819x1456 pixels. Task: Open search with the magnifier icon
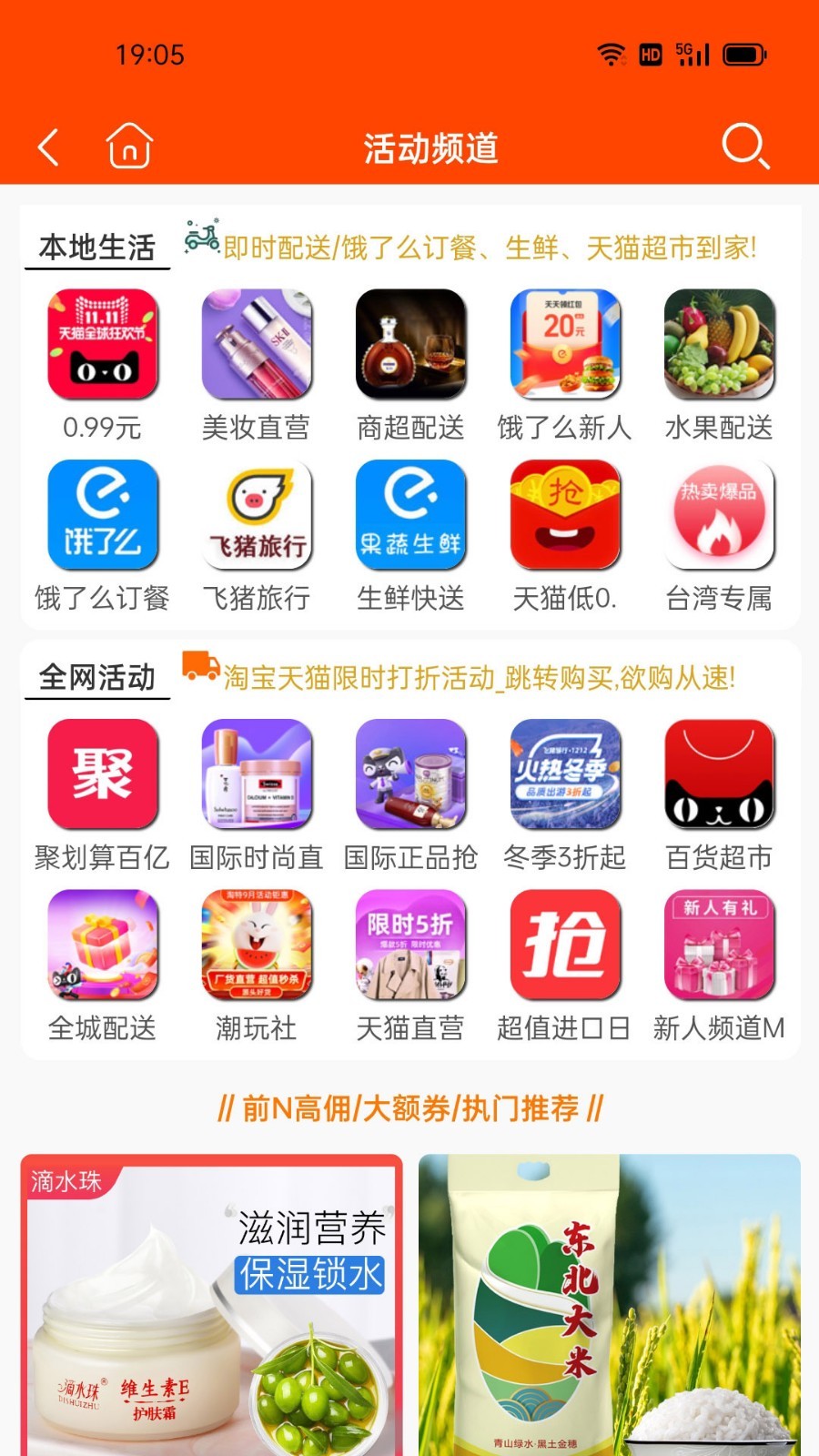(x=745, y=146)
